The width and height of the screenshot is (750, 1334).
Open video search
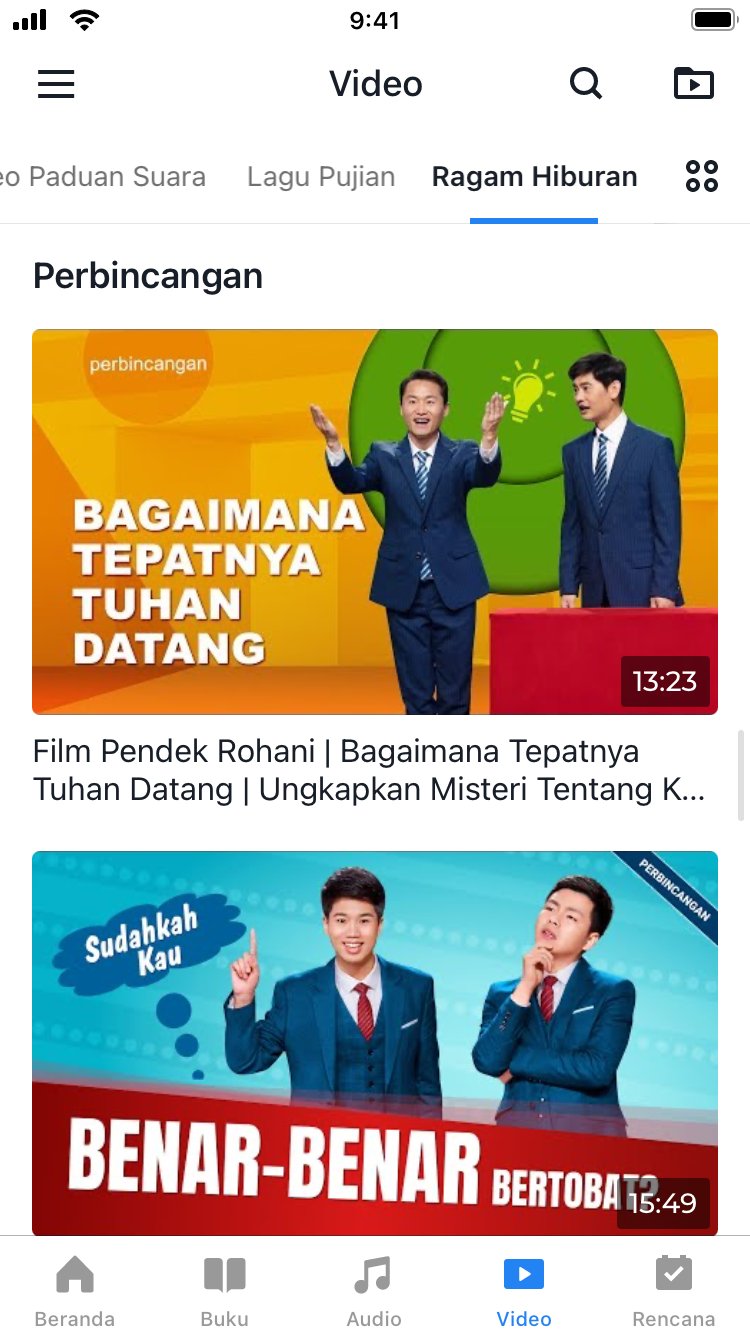click(586, 84)
